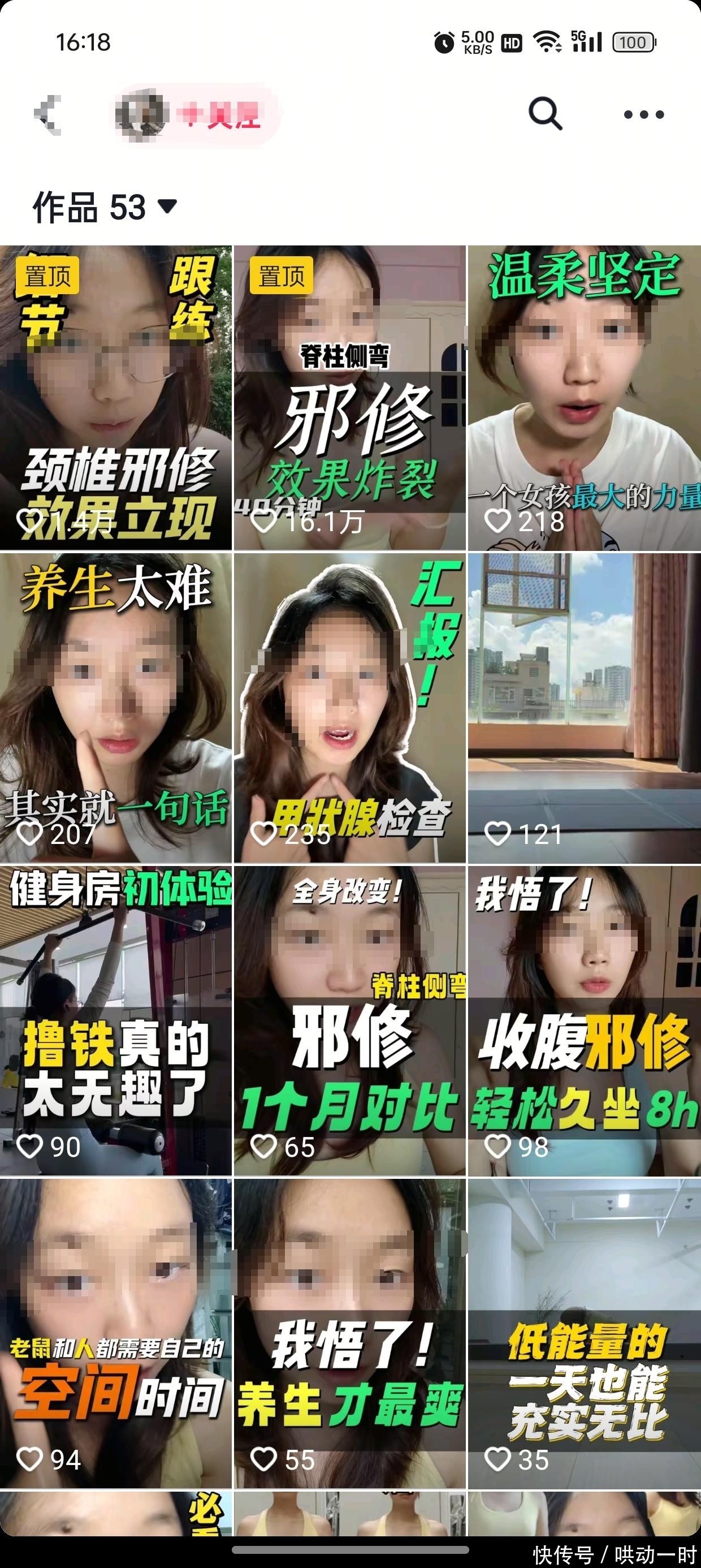Open the 低能量的一天 video
This screenshot has height=1568, width=701.
584,1333
